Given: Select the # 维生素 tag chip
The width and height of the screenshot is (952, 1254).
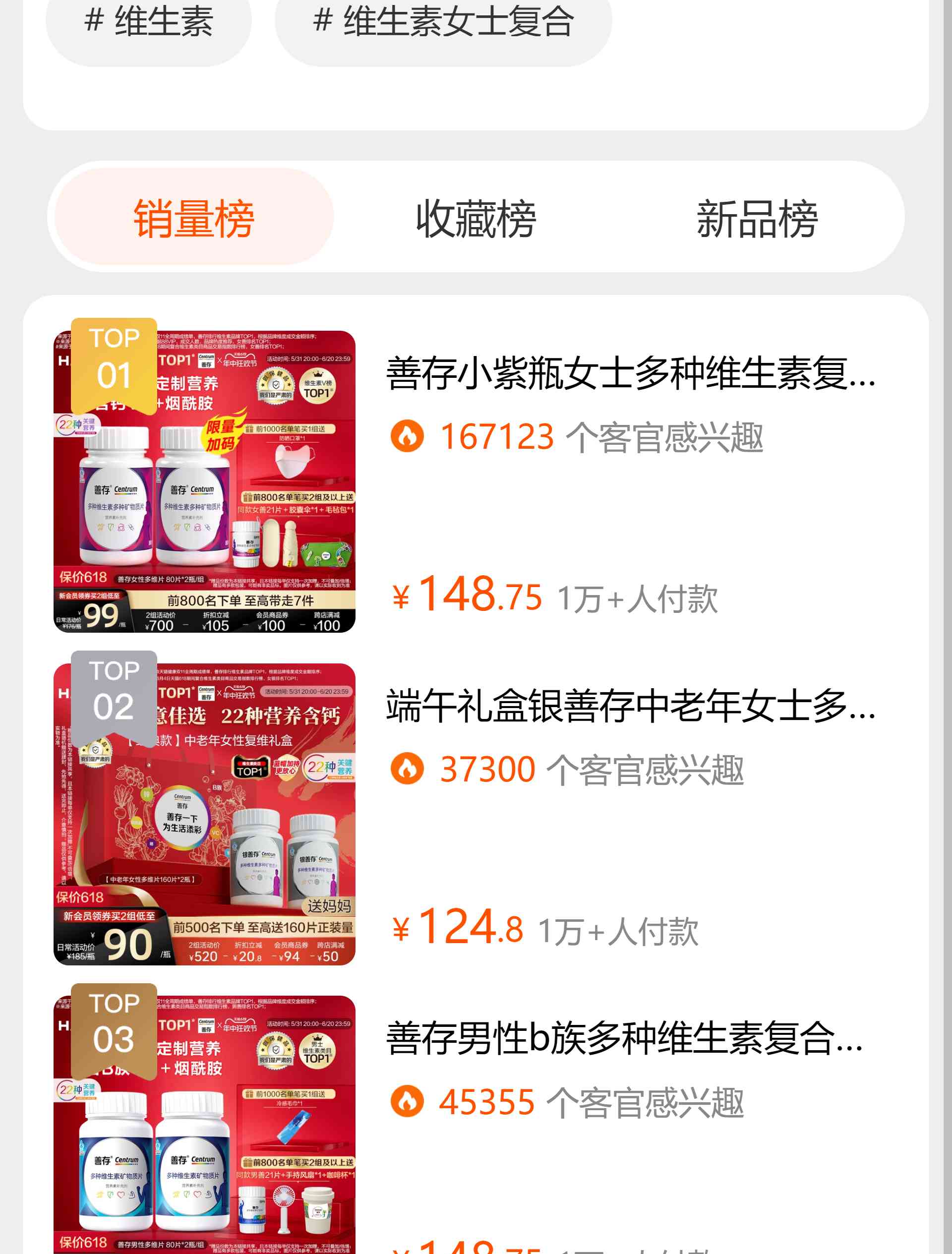Looking at the screenshot, I should pos(149,24).
